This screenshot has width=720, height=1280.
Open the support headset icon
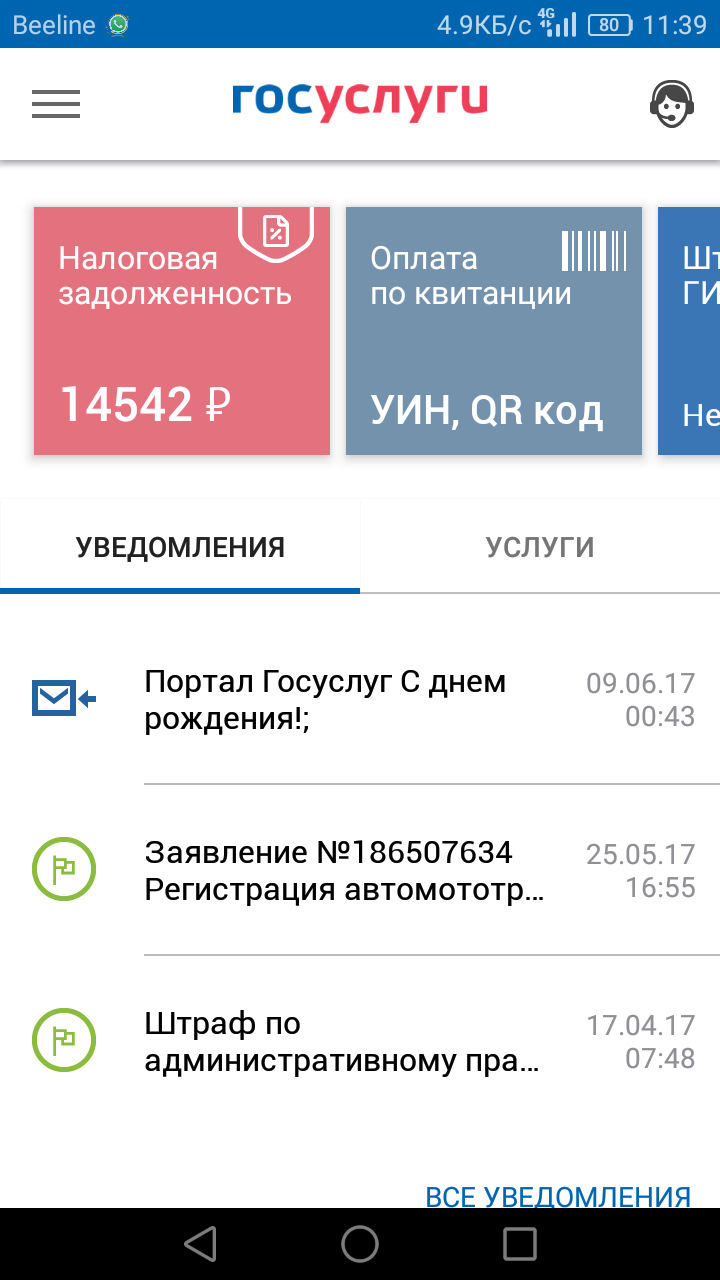tap(671, 103)
